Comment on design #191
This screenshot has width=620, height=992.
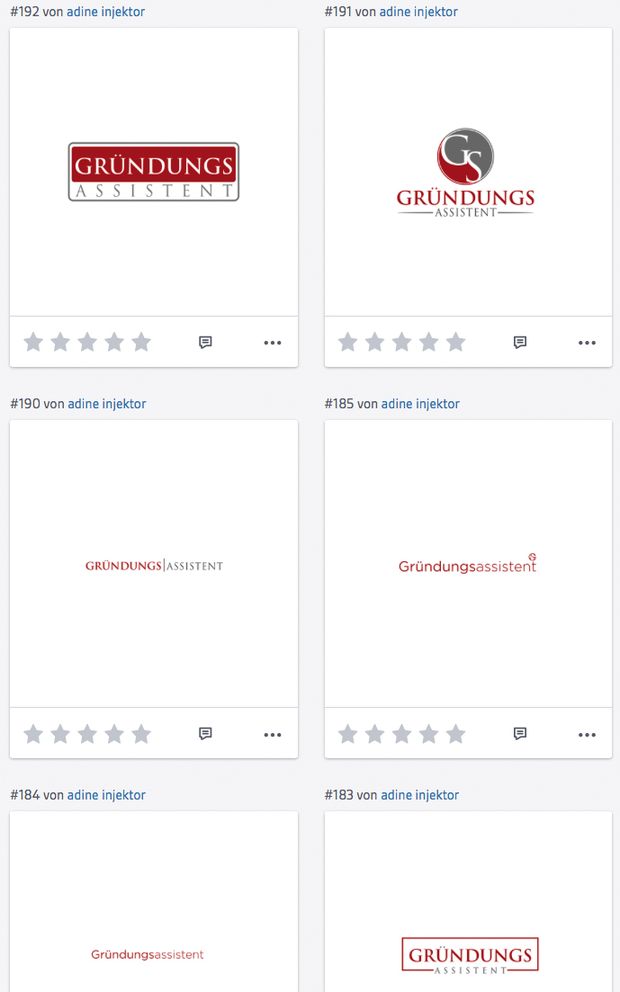coord(520,342)
